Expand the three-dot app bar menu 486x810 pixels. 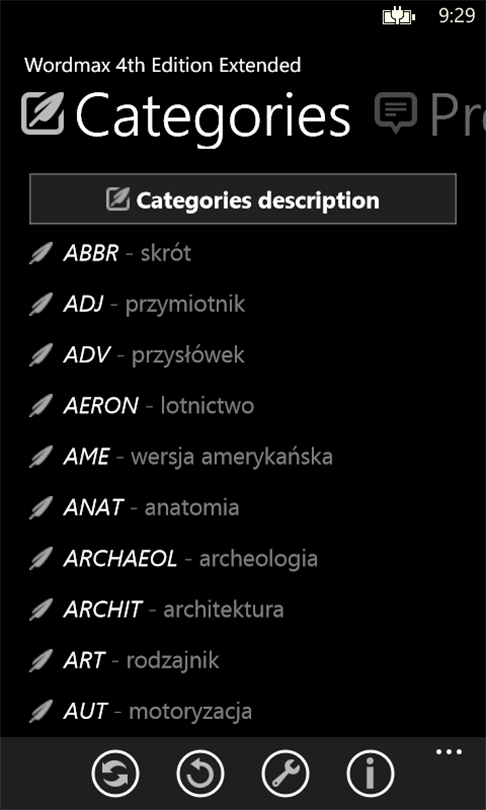pos(449,752)
